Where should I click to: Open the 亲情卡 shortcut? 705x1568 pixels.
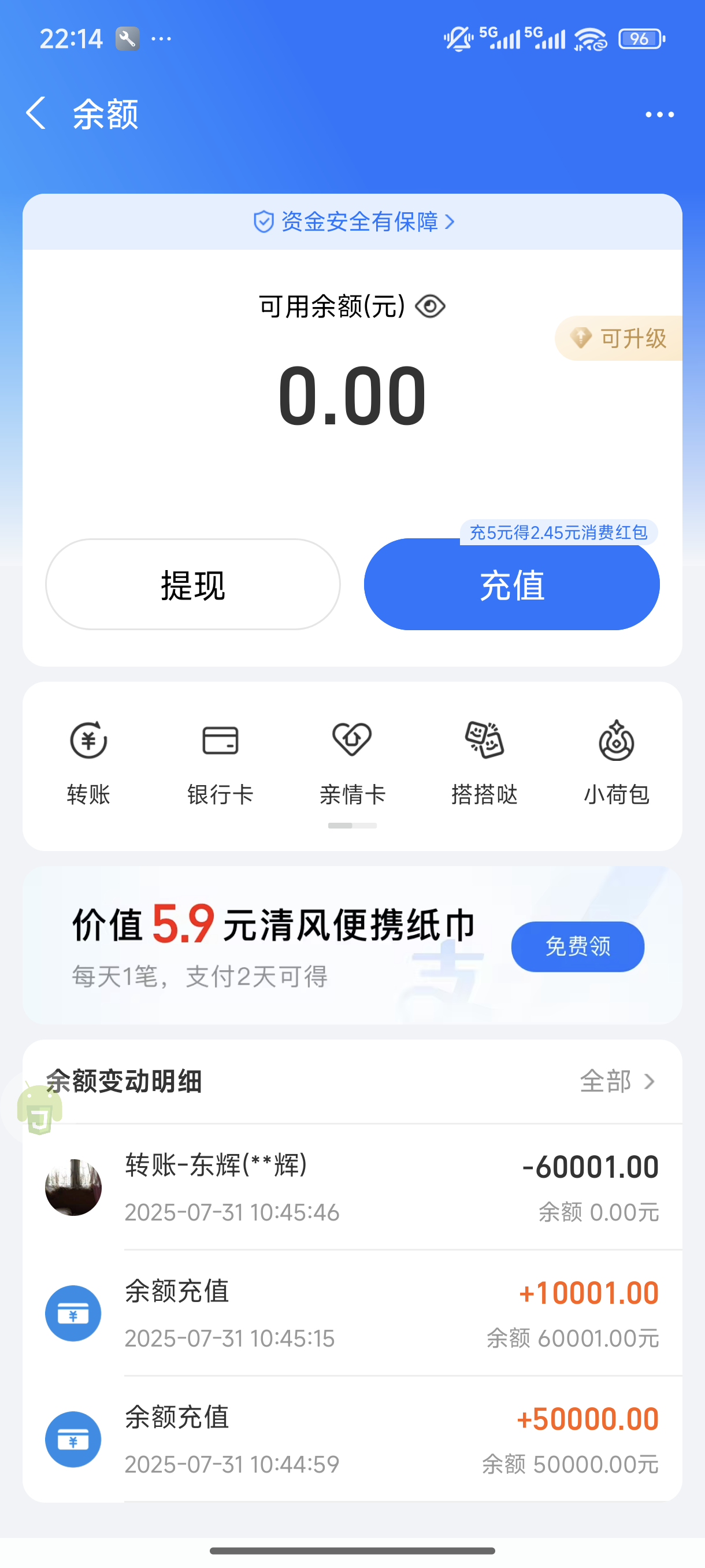click(352, 762)
